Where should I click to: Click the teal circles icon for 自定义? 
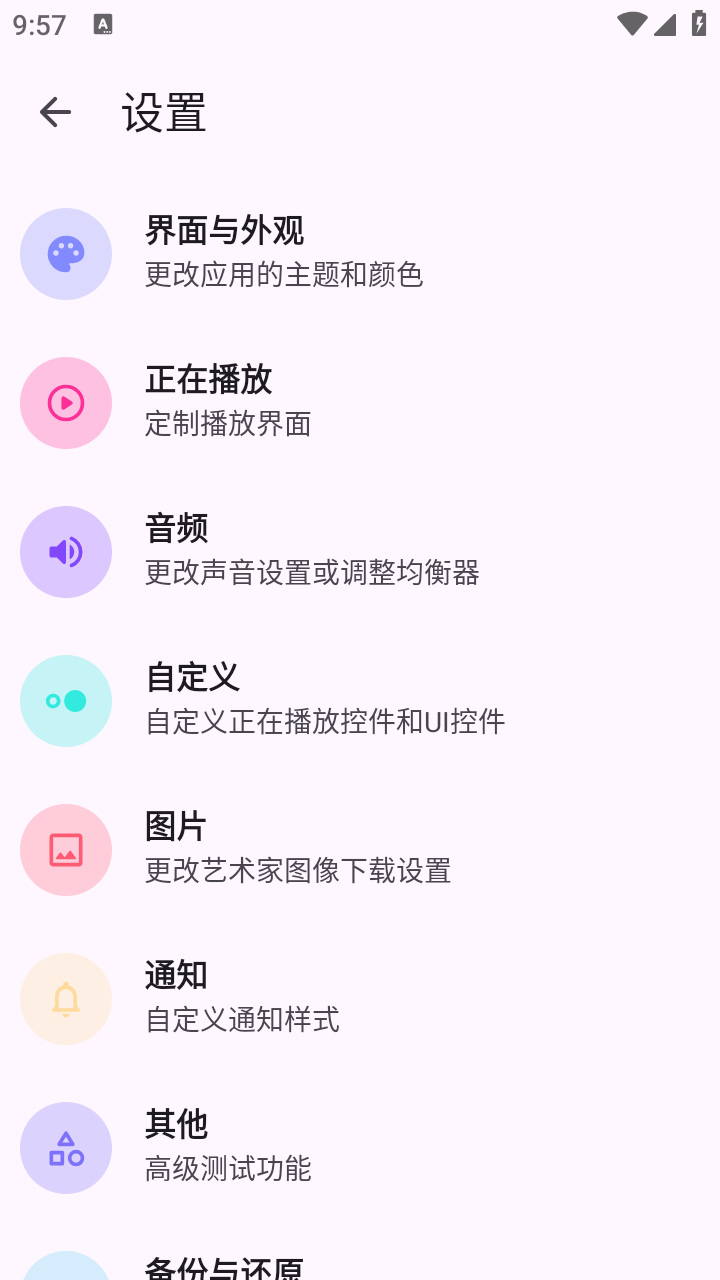coord(66,700)
